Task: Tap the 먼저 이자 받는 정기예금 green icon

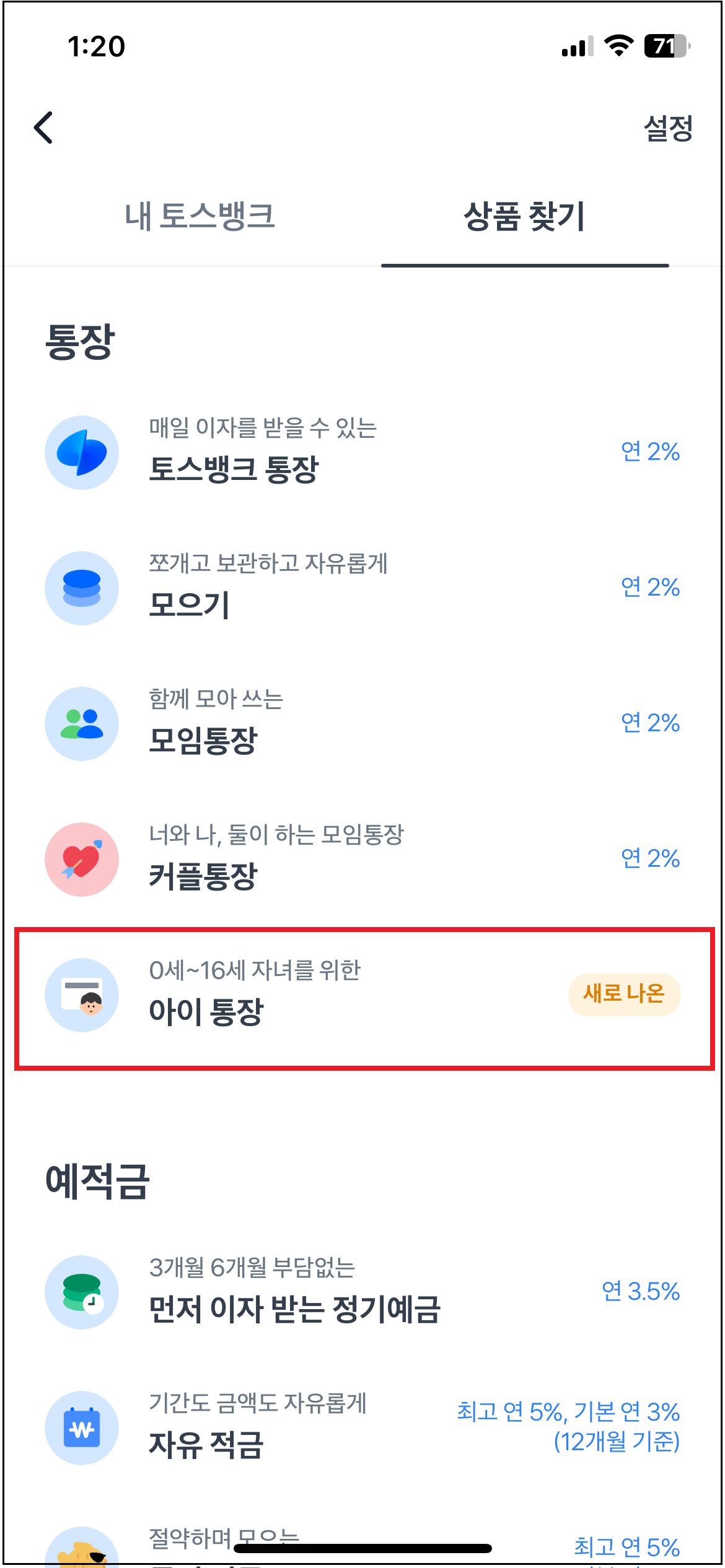Action: point(81,1293)
